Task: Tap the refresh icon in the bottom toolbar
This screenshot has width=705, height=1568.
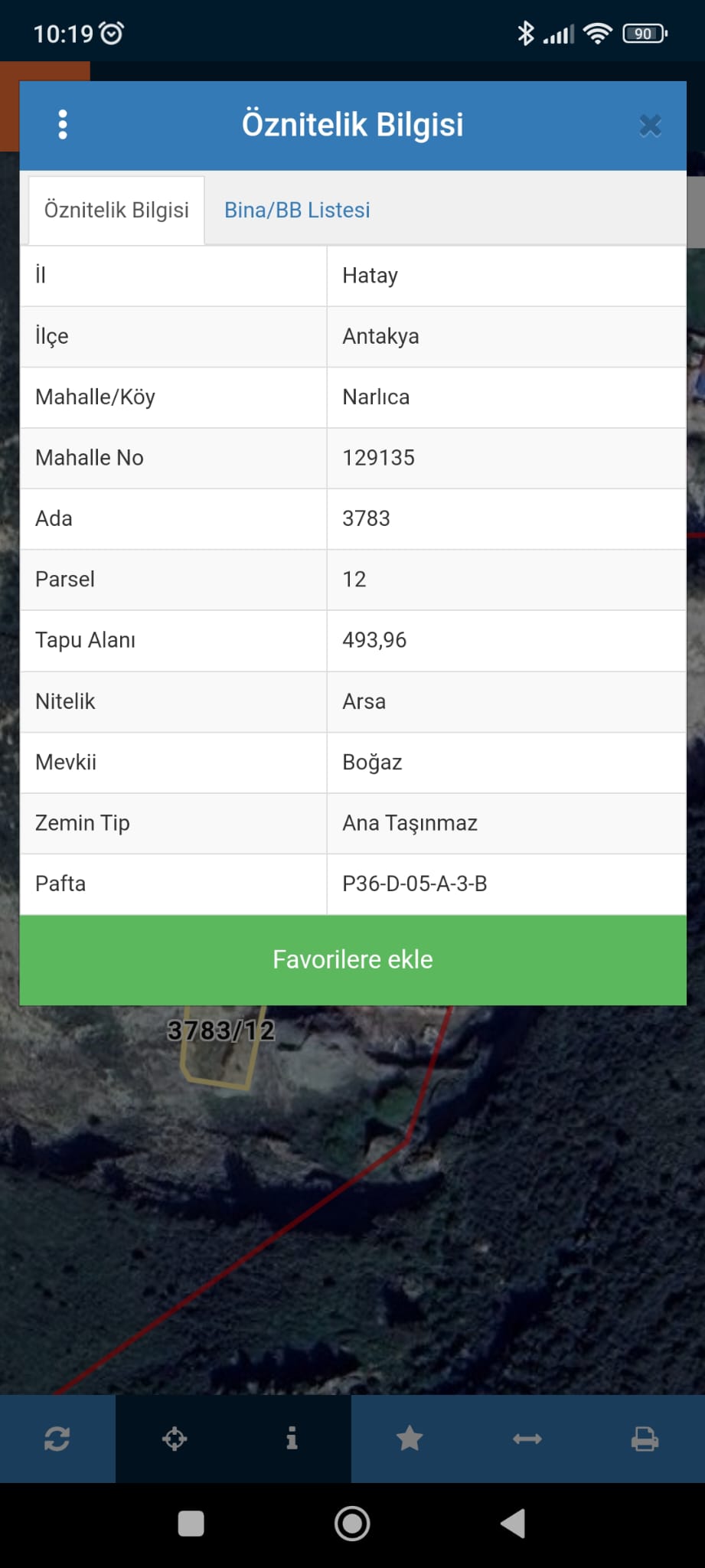Action: [x=57, y=1439]
